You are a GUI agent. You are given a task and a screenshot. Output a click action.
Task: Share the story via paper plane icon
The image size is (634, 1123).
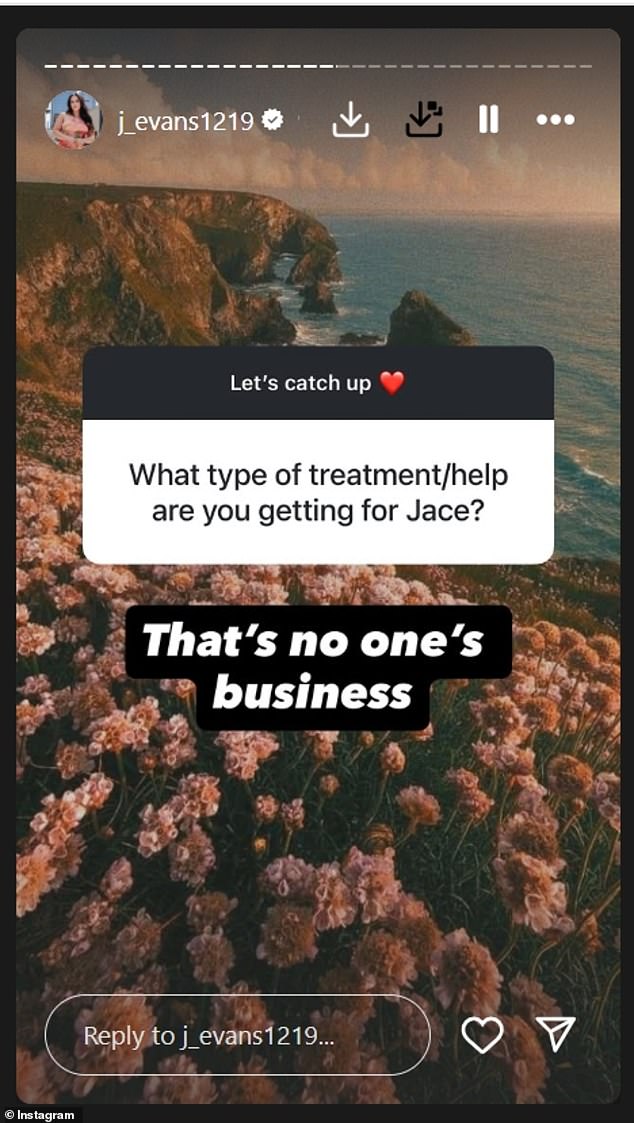point(555,1034)
